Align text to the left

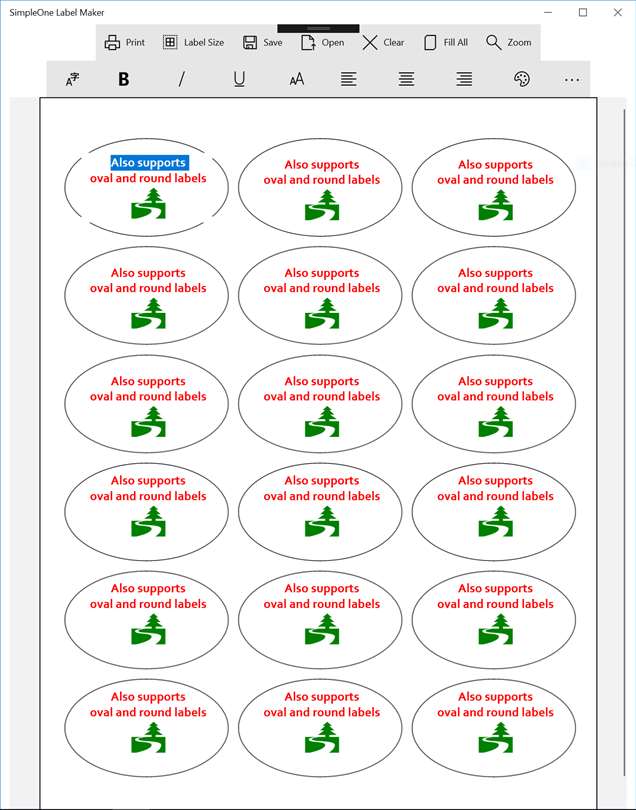tap(348, 79)
